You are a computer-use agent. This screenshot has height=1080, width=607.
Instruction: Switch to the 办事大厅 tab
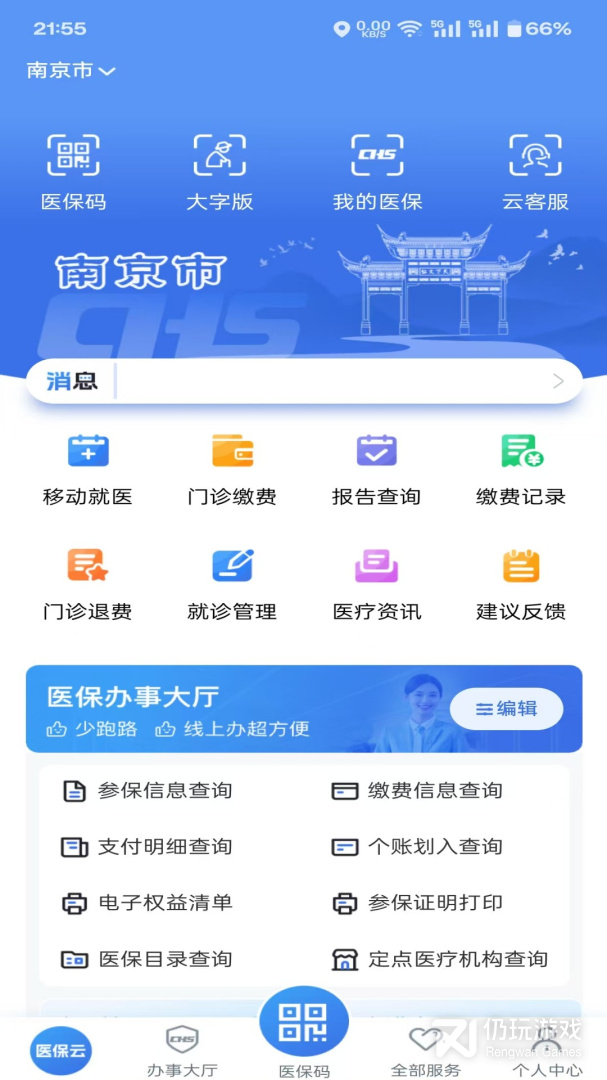pyautogui.click(x=182, y=1050)
